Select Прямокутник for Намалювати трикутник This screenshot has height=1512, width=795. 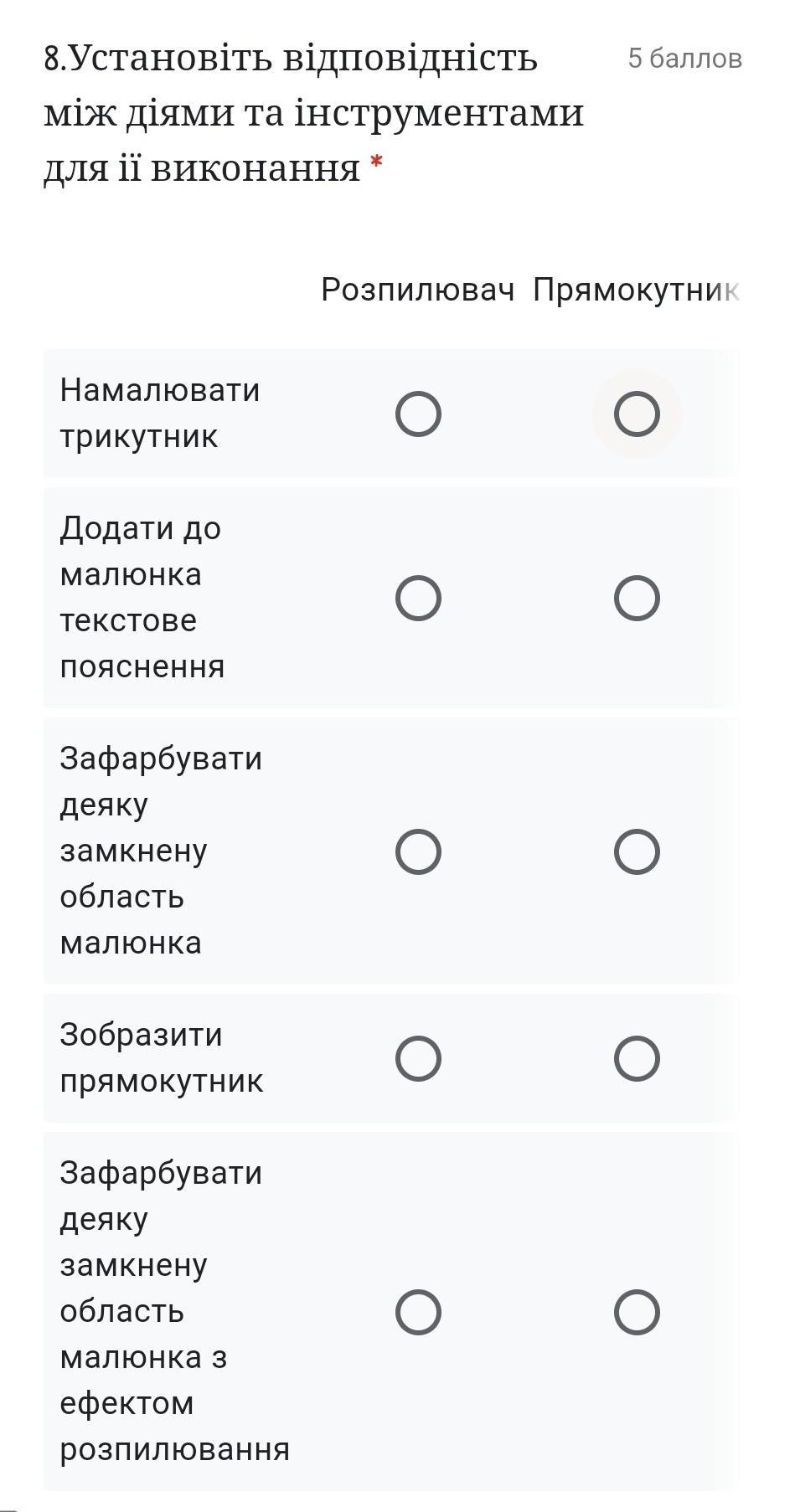[637, 414]
